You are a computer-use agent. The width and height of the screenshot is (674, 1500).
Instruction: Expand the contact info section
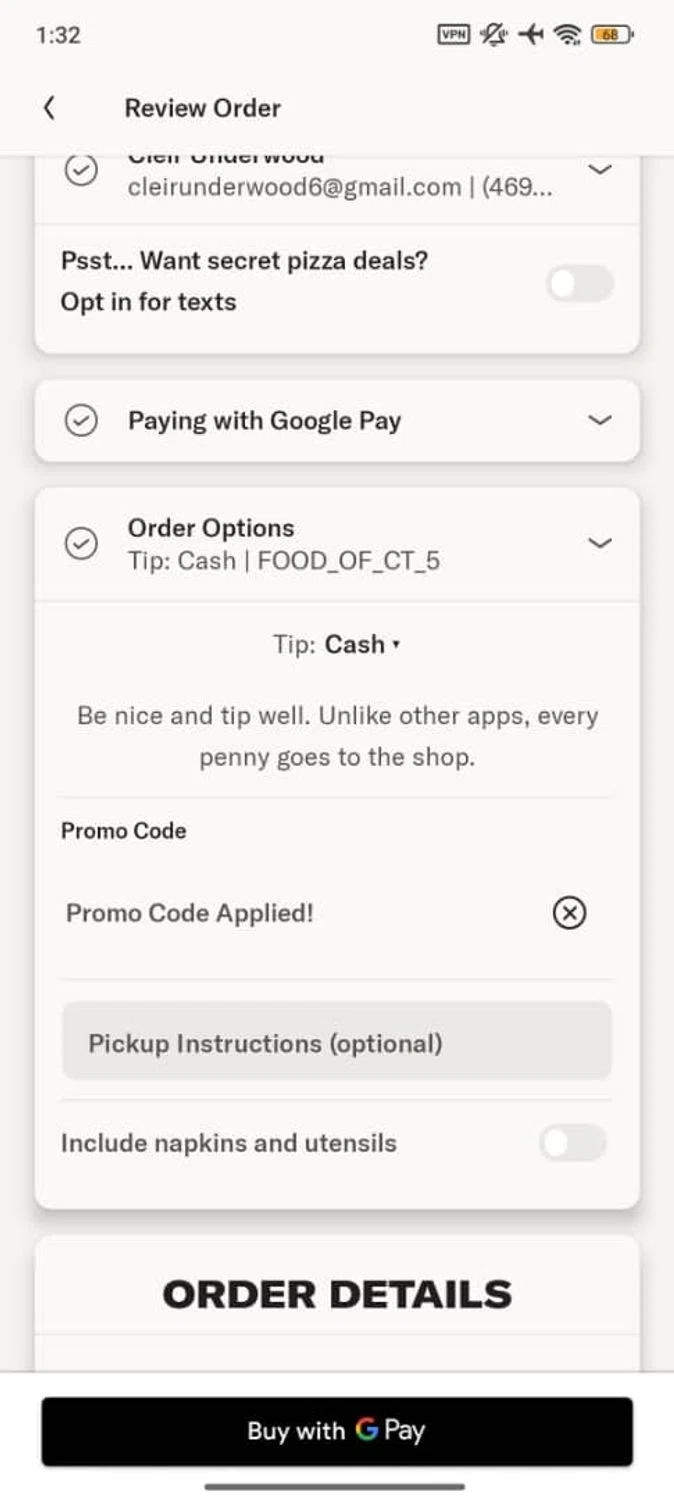[599, 171]
